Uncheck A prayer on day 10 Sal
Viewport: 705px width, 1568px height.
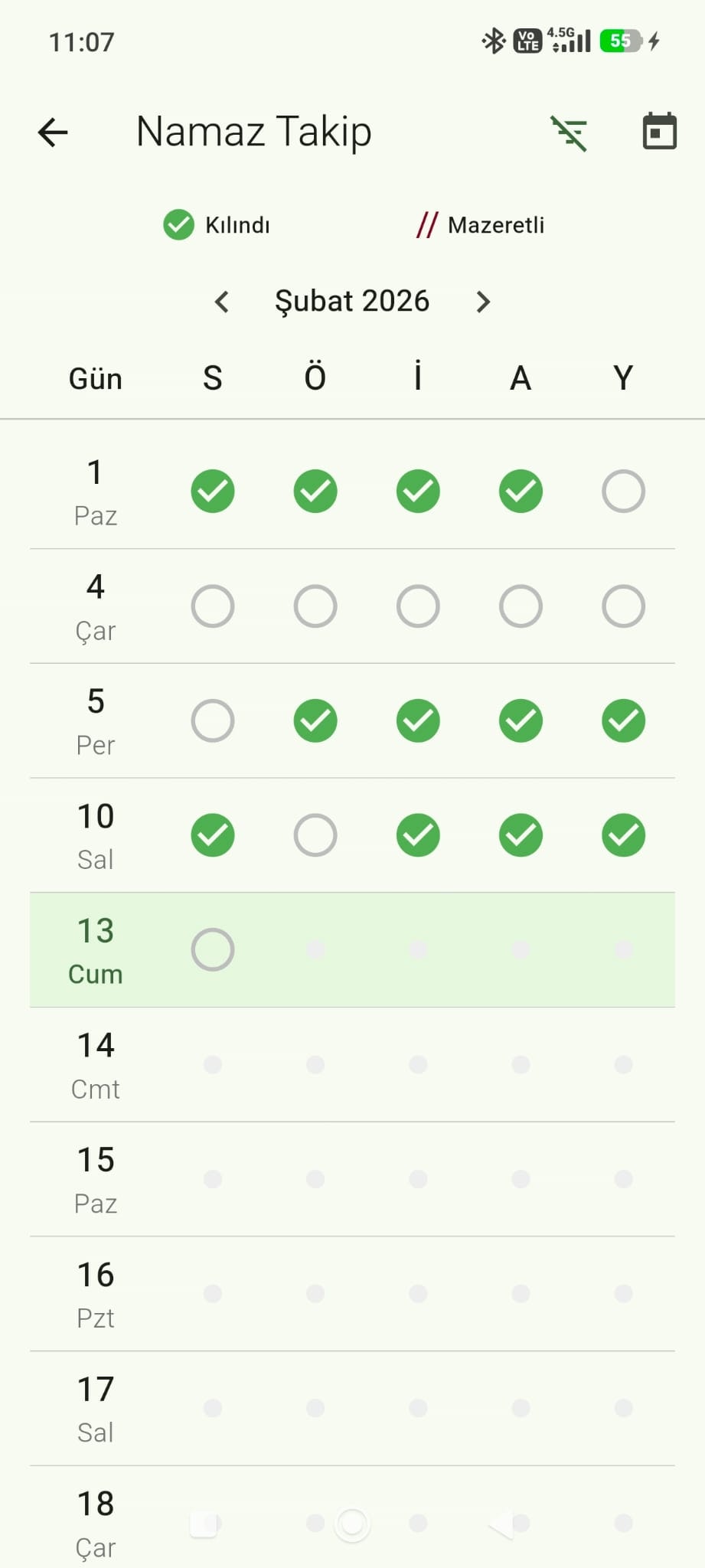[x=521, y=835]
